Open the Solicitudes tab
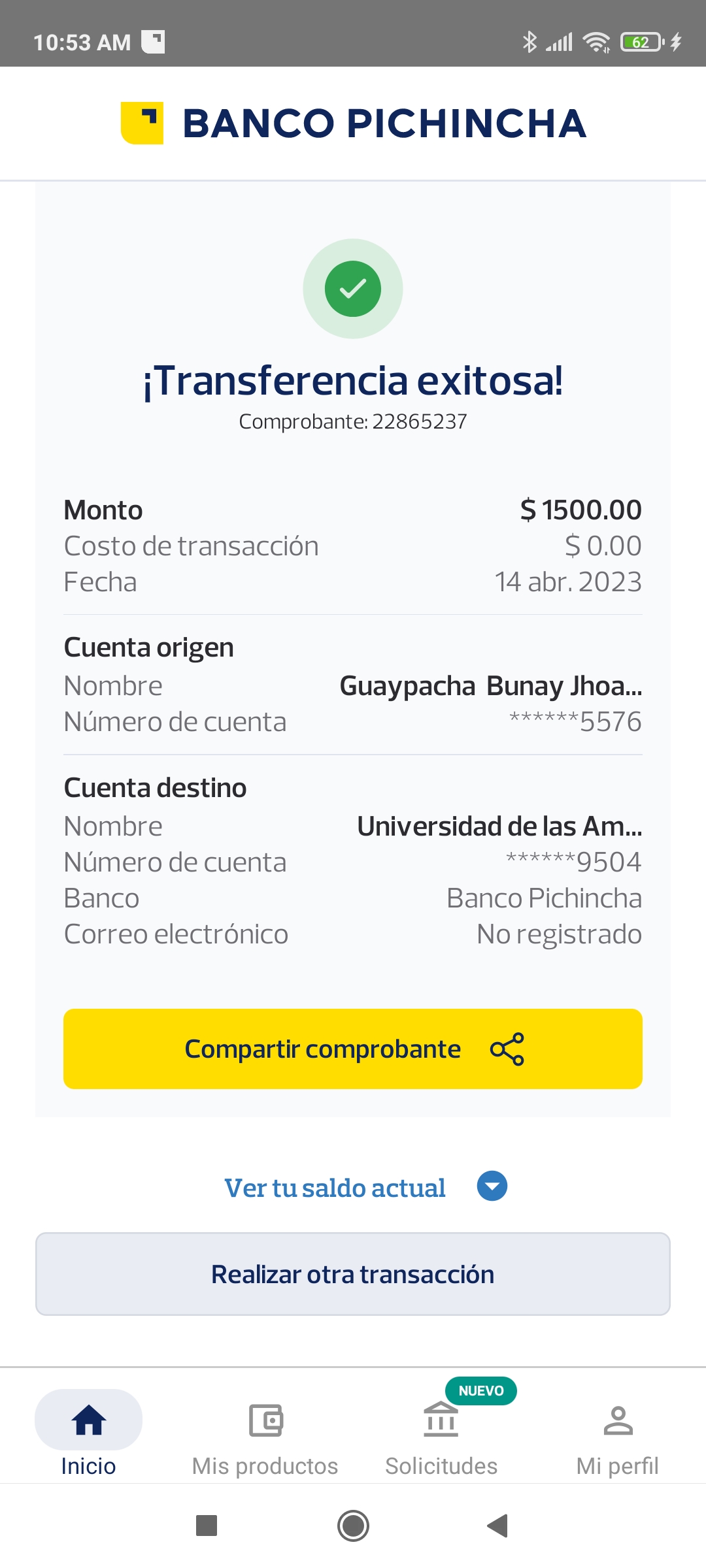Screen dimensions: 706x1568 (x=441, y=1434)
